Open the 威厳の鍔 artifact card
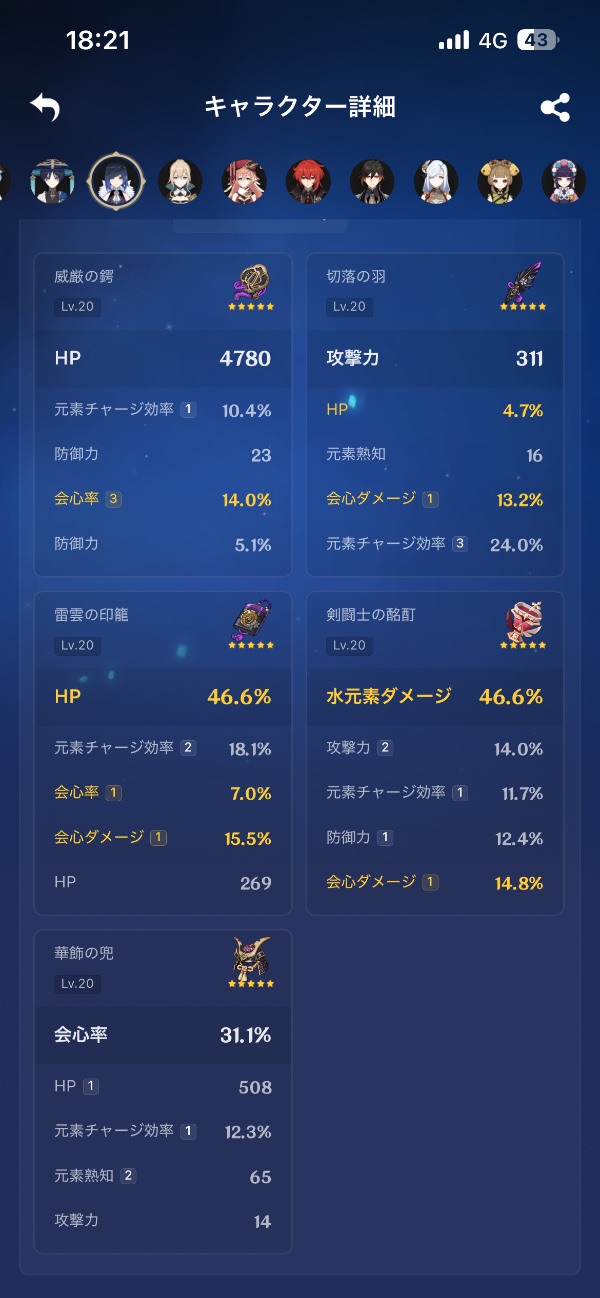The height and width of the screenshot is (1298, 600). (163, 414)
